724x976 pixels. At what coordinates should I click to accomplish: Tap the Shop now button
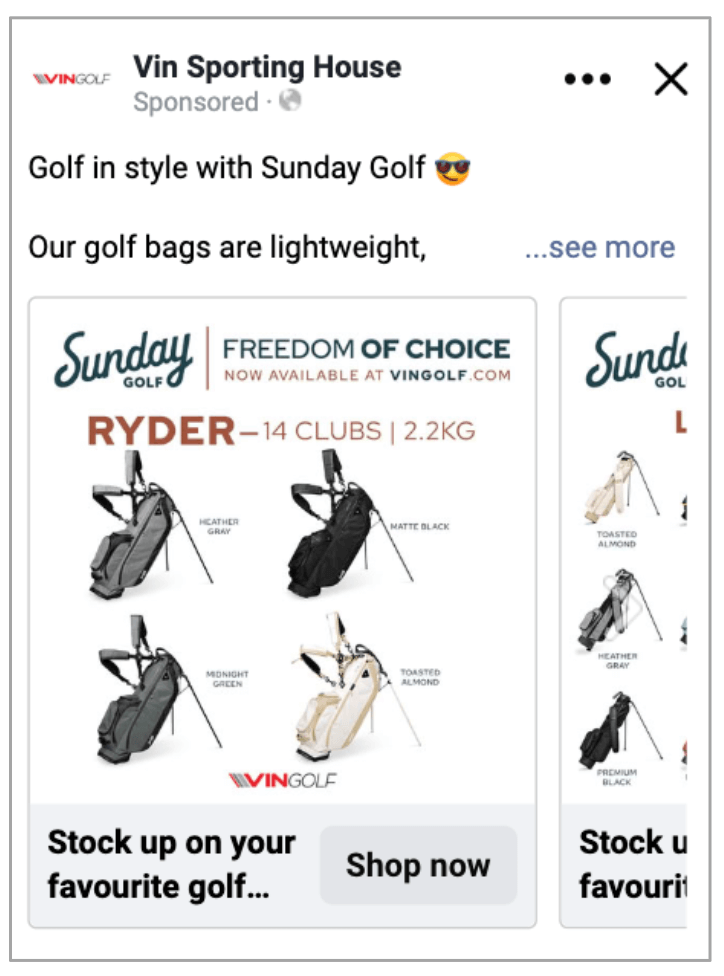tap(418, 865)
